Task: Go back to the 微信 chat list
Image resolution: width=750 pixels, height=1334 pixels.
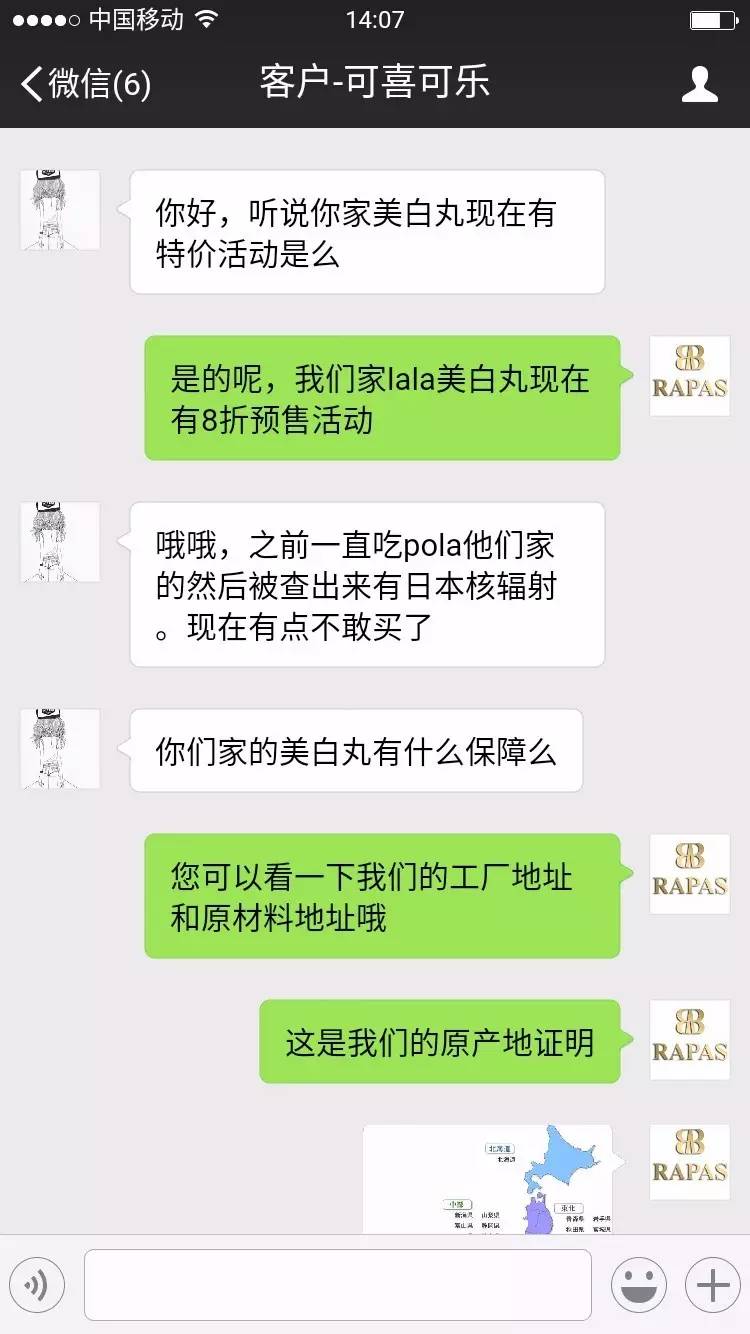Action: (85, 83)
